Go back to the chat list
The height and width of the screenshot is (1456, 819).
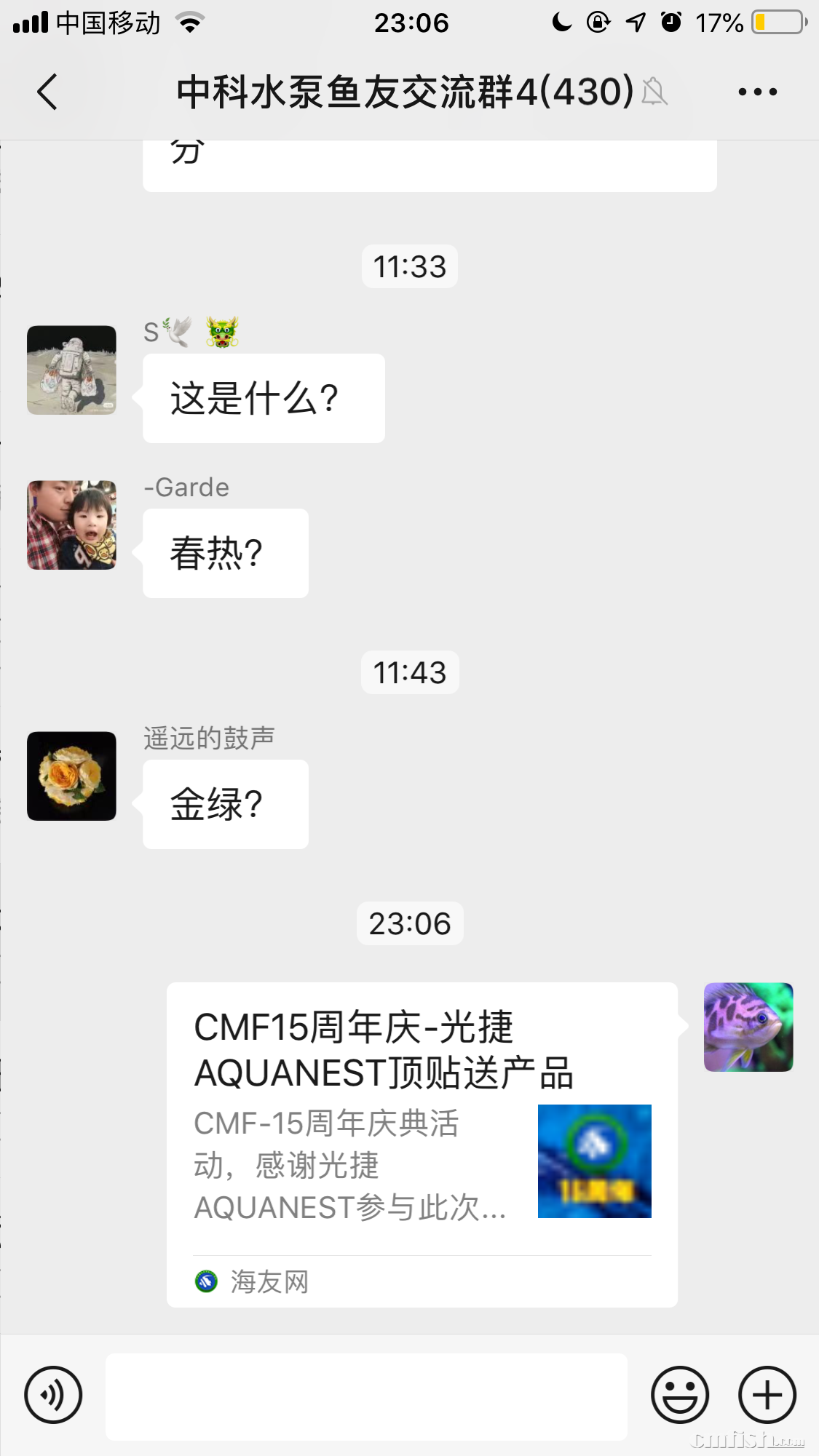click(x=47, y=92)
